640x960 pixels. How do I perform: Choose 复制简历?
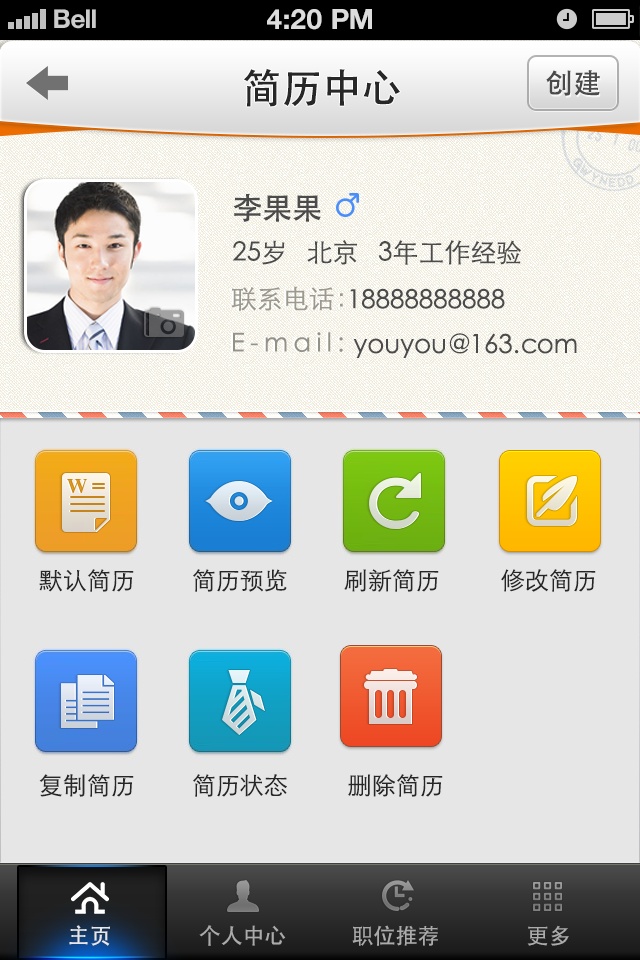point(86,702)
